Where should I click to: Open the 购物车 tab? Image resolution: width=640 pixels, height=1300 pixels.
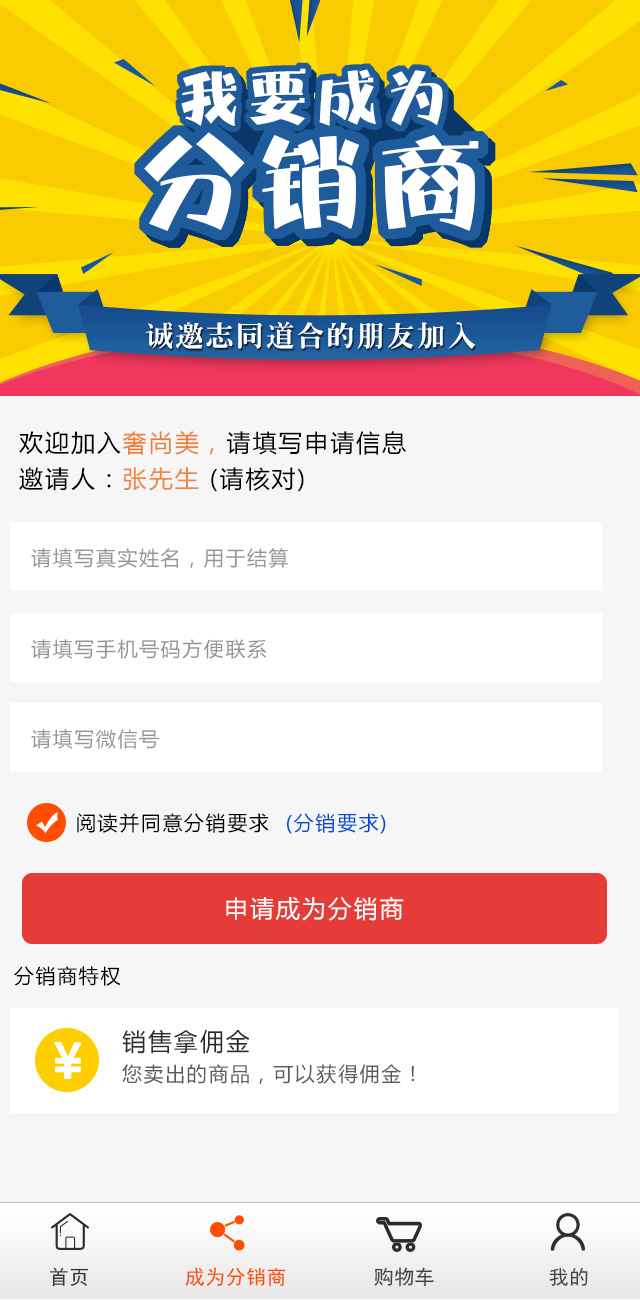point(403,1250)
